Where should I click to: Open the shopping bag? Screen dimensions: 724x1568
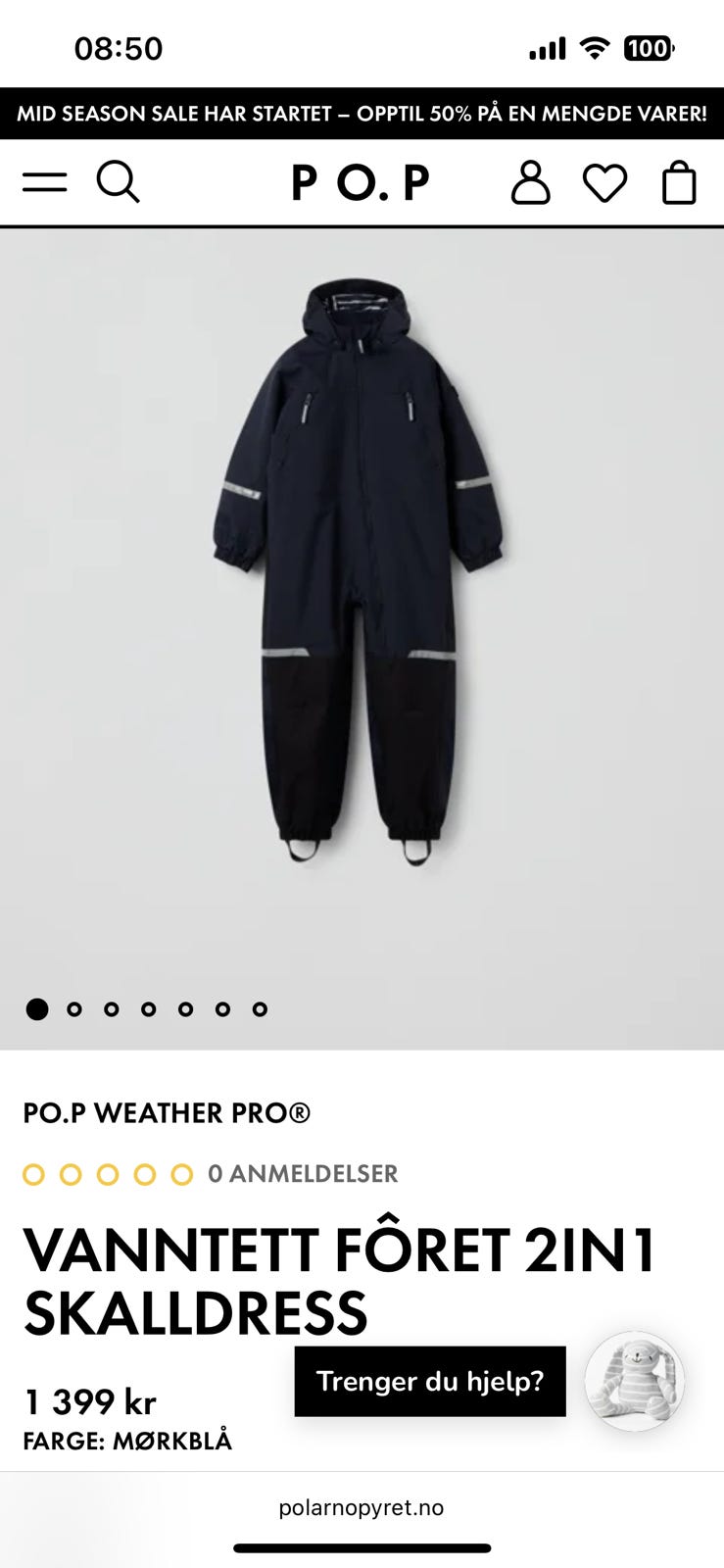(679, 183)
